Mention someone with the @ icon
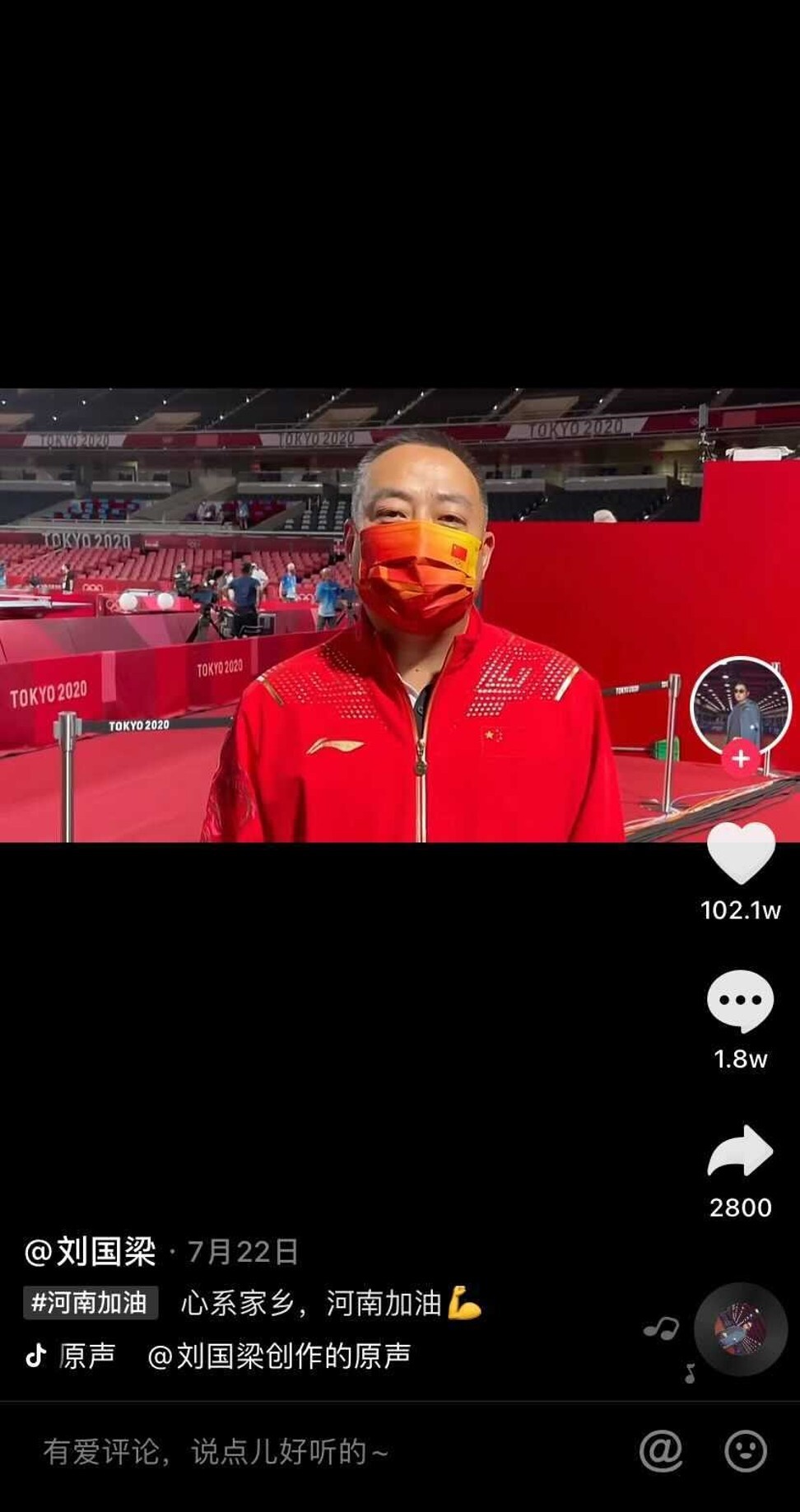This screenshot has height=1512, width=800. click(661, 1450)
